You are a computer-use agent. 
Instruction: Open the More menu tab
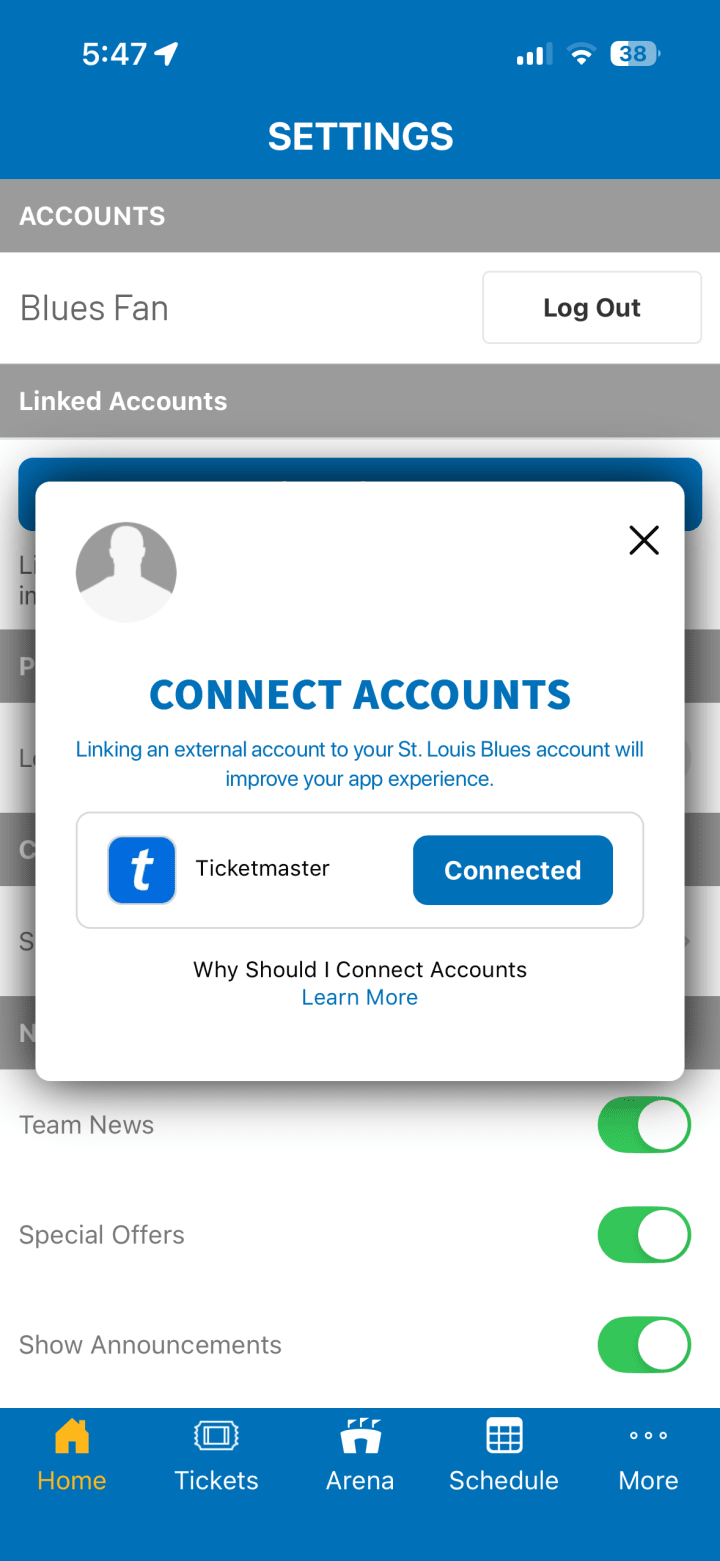(x=648, y=1456)
